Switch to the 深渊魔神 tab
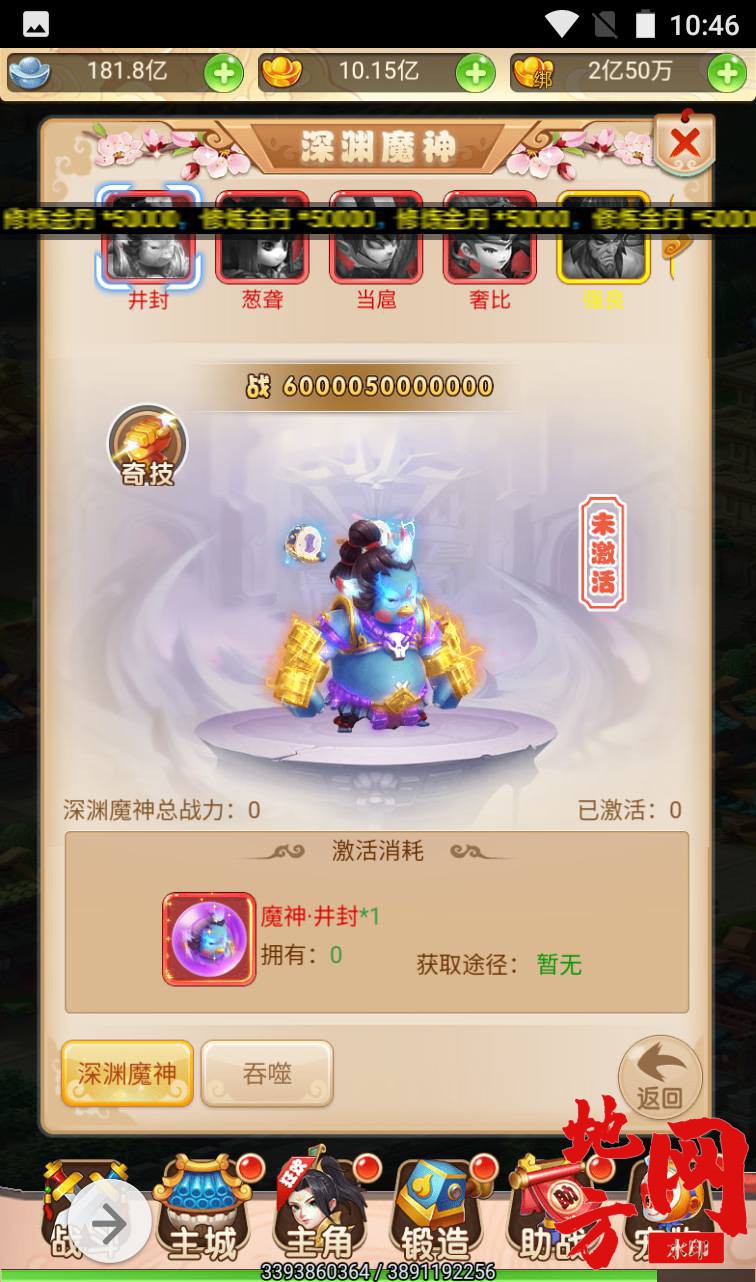The width and height of the screenshot is (756, 1282). point(127,1073)
